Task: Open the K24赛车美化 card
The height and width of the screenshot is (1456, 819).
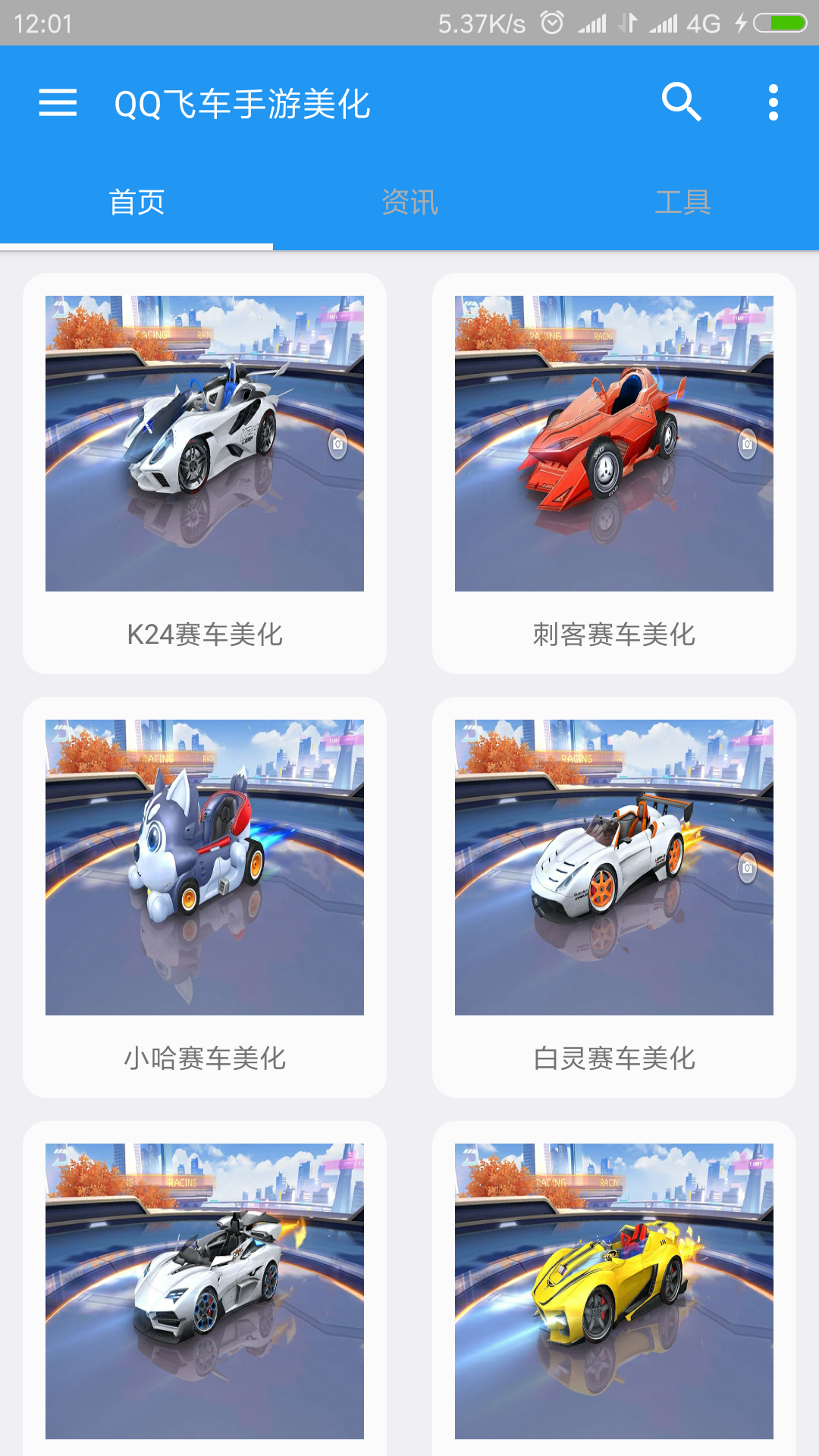Action: click(205, 473)
